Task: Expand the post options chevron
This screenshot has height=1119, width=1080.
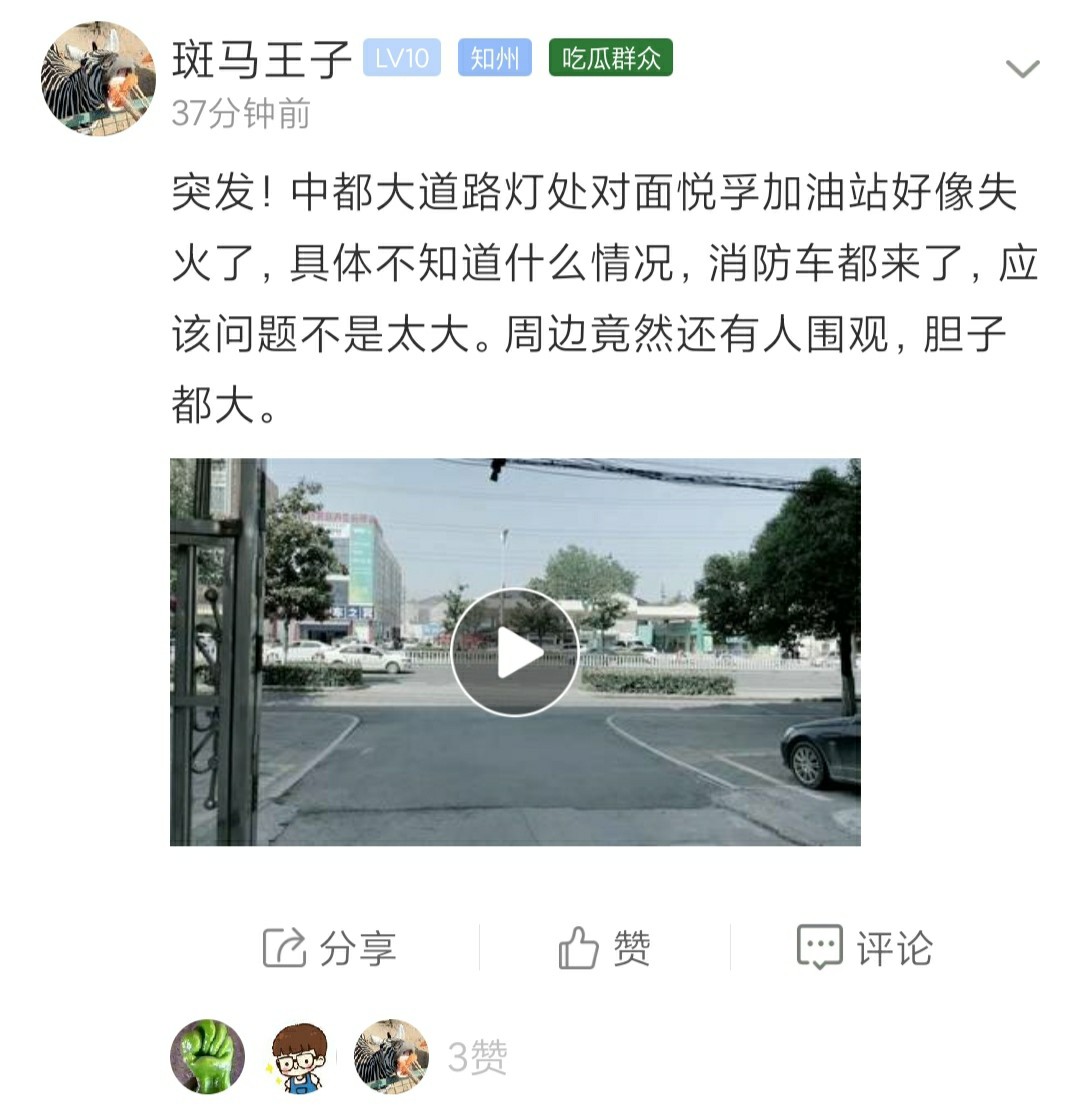Action: coord(1022,69)
